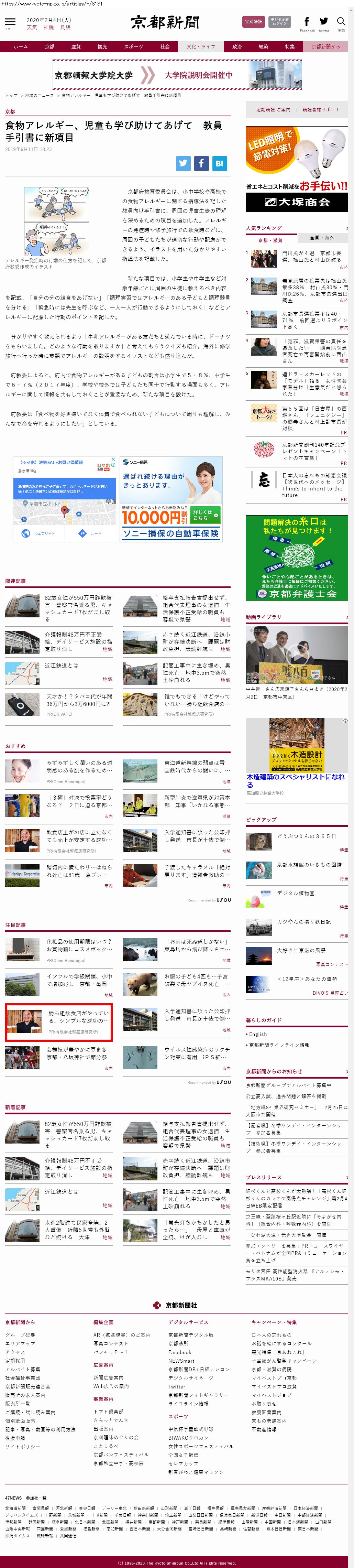The height and width of the screenshot is (1568, 354).
Task: Open the hamburger menu
Action: pyautogui.click(x=10, y=22)
